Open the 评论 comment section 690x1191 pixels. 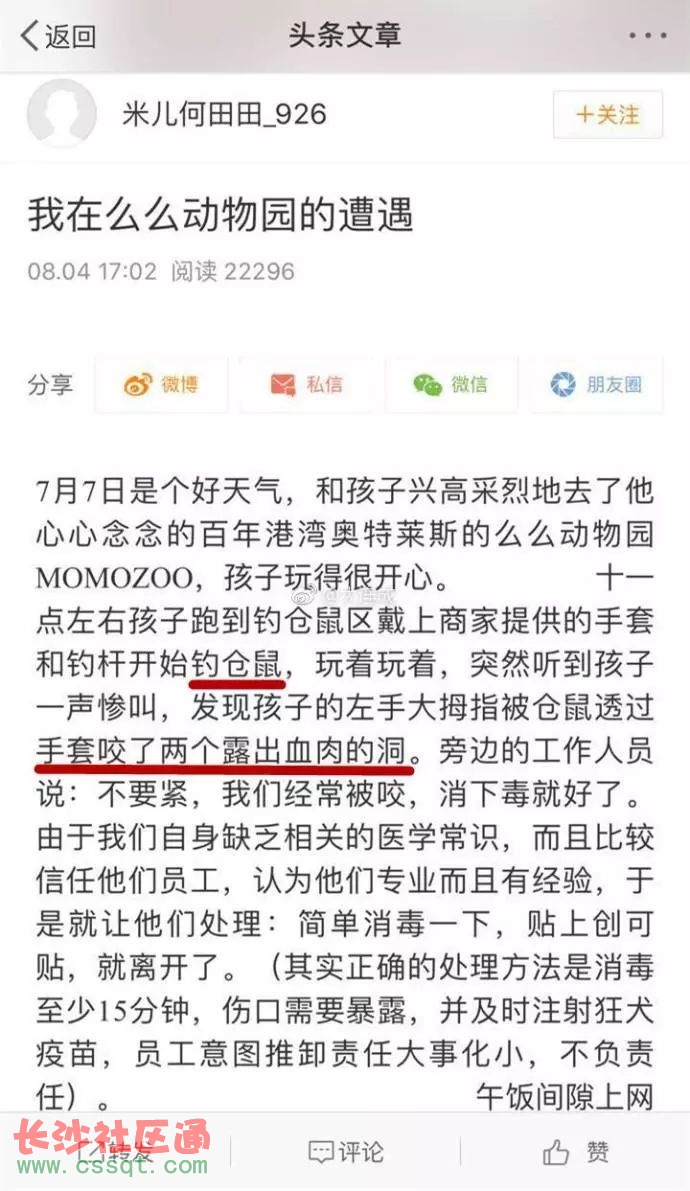[345, 1152]
